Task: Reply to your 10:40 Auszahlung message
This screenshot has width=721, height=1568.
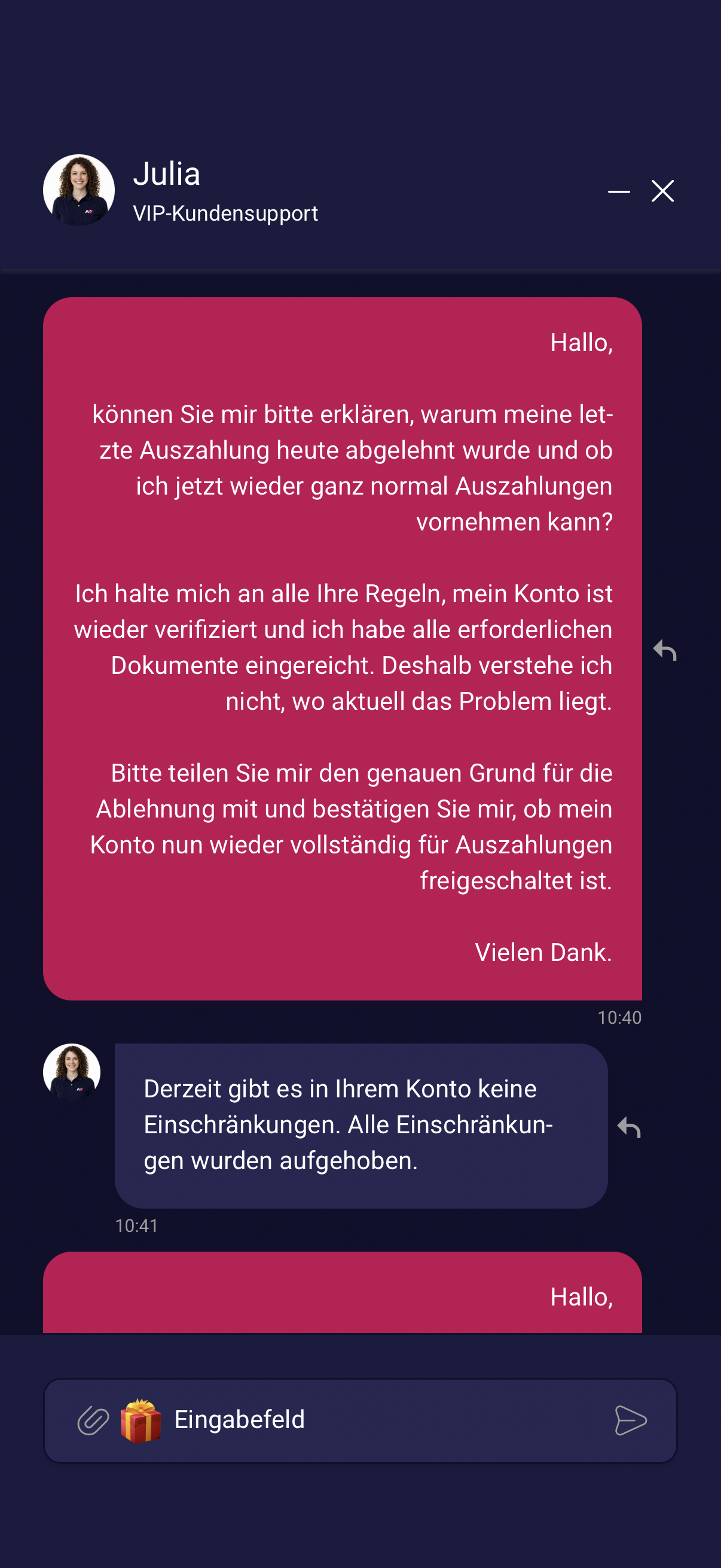Action: coord(664,650)
